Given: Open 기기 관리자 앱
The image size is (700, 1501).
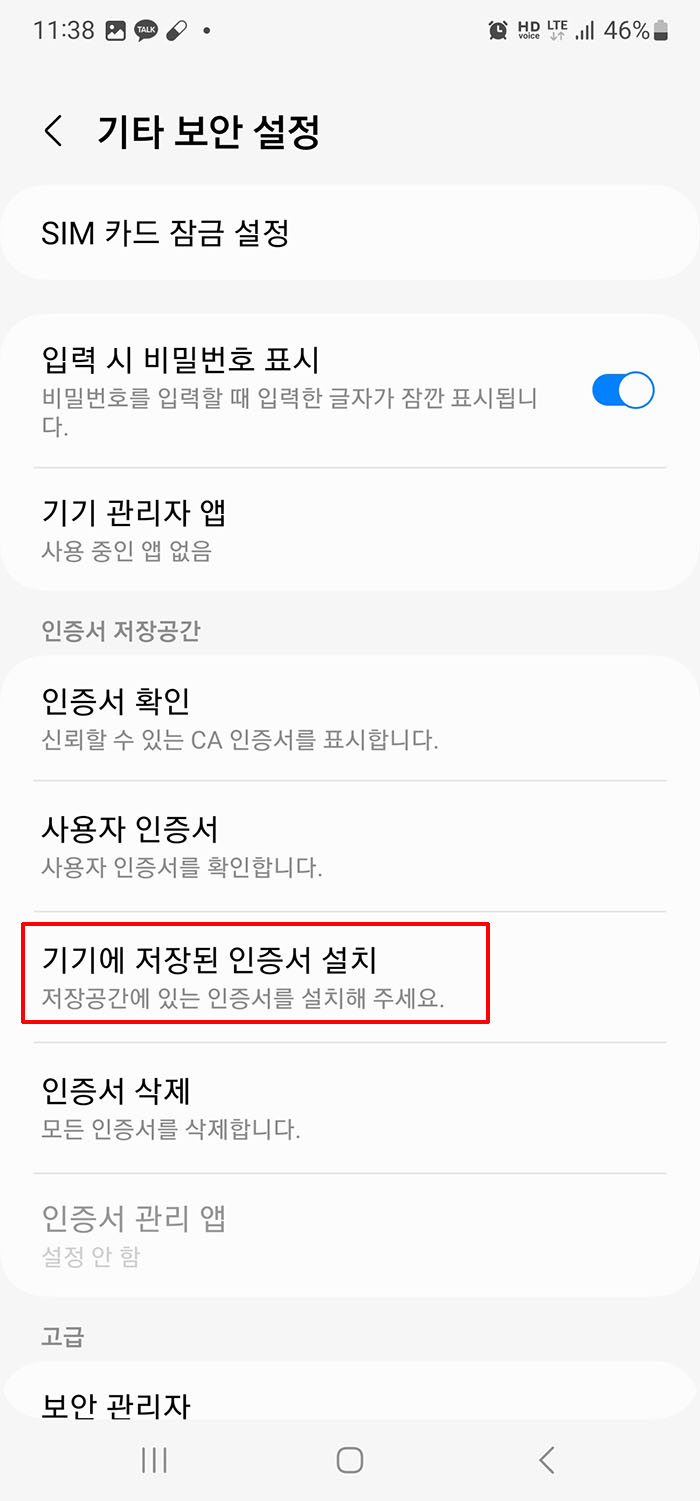Looking at the screenshot, I should tap(350, 529).
